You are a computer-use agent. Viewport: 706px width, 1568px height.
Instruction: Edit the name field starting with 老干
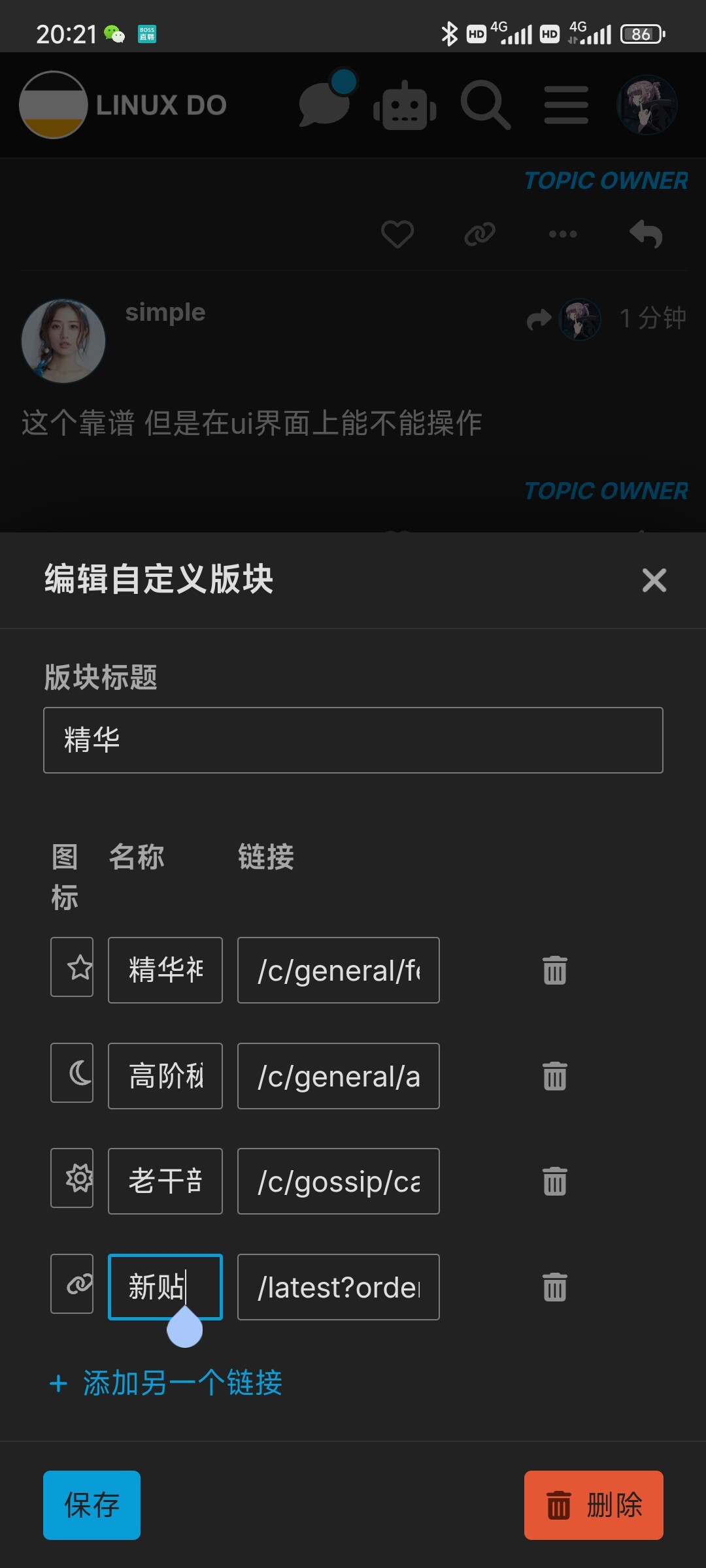pos(165,1181)
